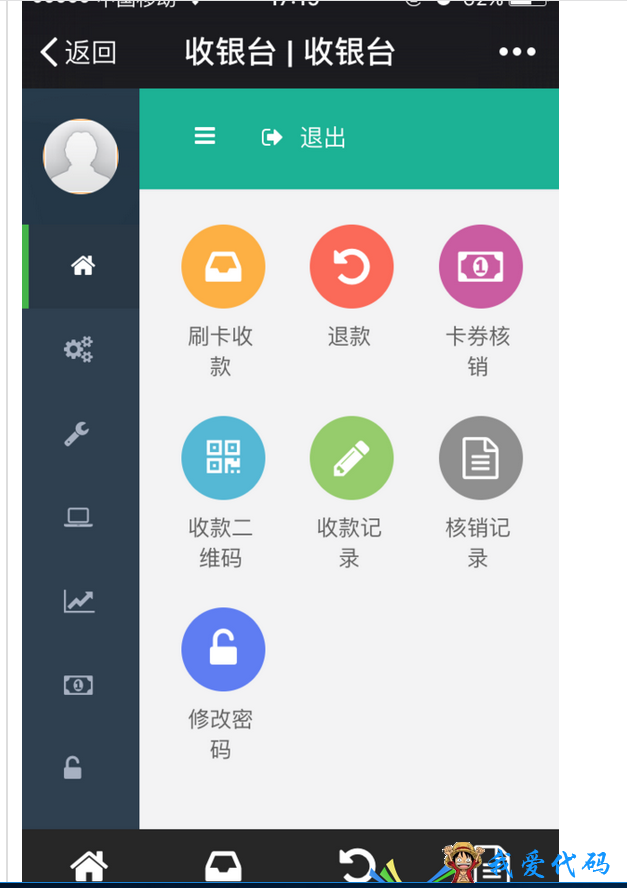Open the 退款 refund option

coord(351,267)
